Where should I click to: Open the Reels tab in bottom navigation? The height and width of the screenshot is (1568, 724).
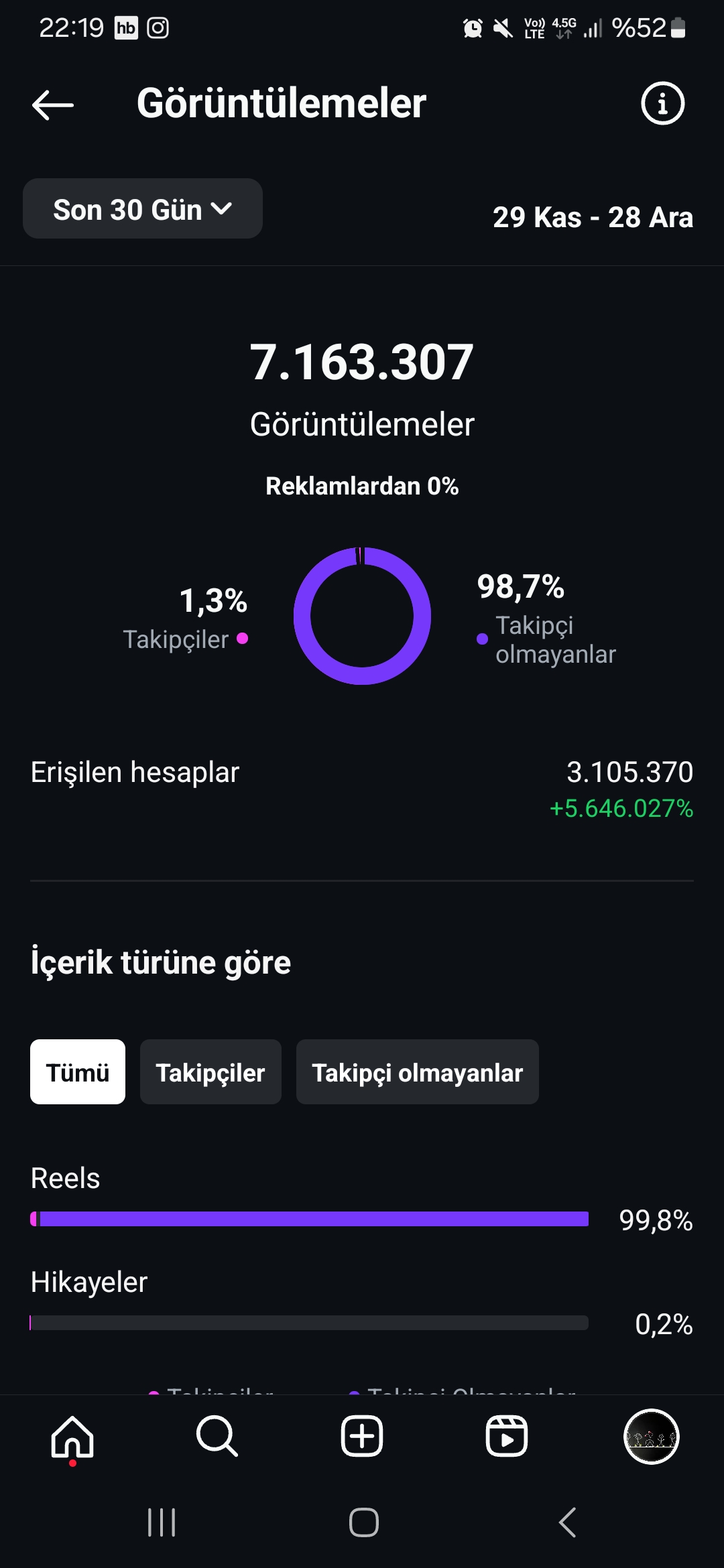pos(507,1437)
